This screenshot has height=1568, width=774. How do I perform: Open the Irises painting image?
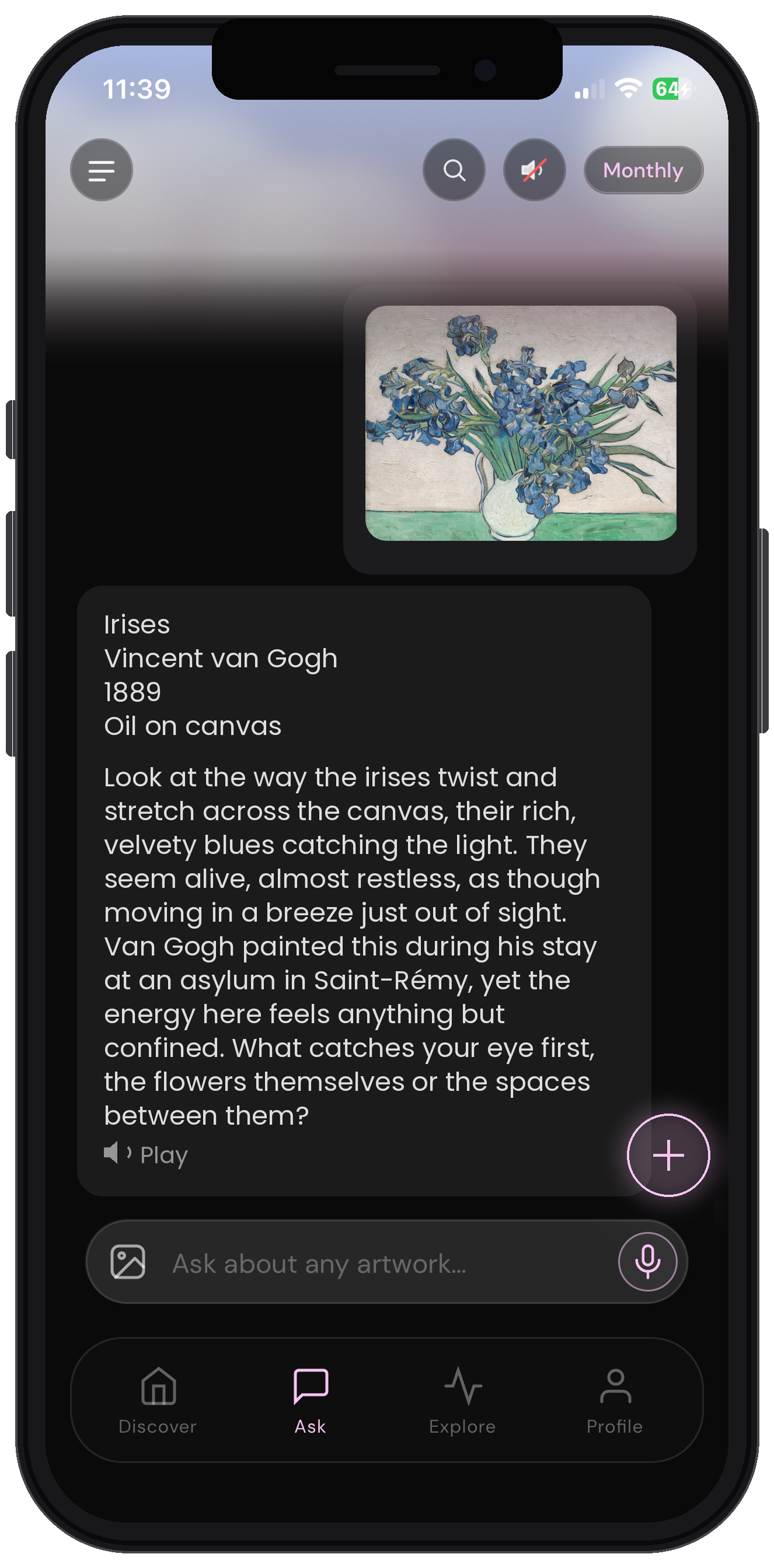click(521, 423)
